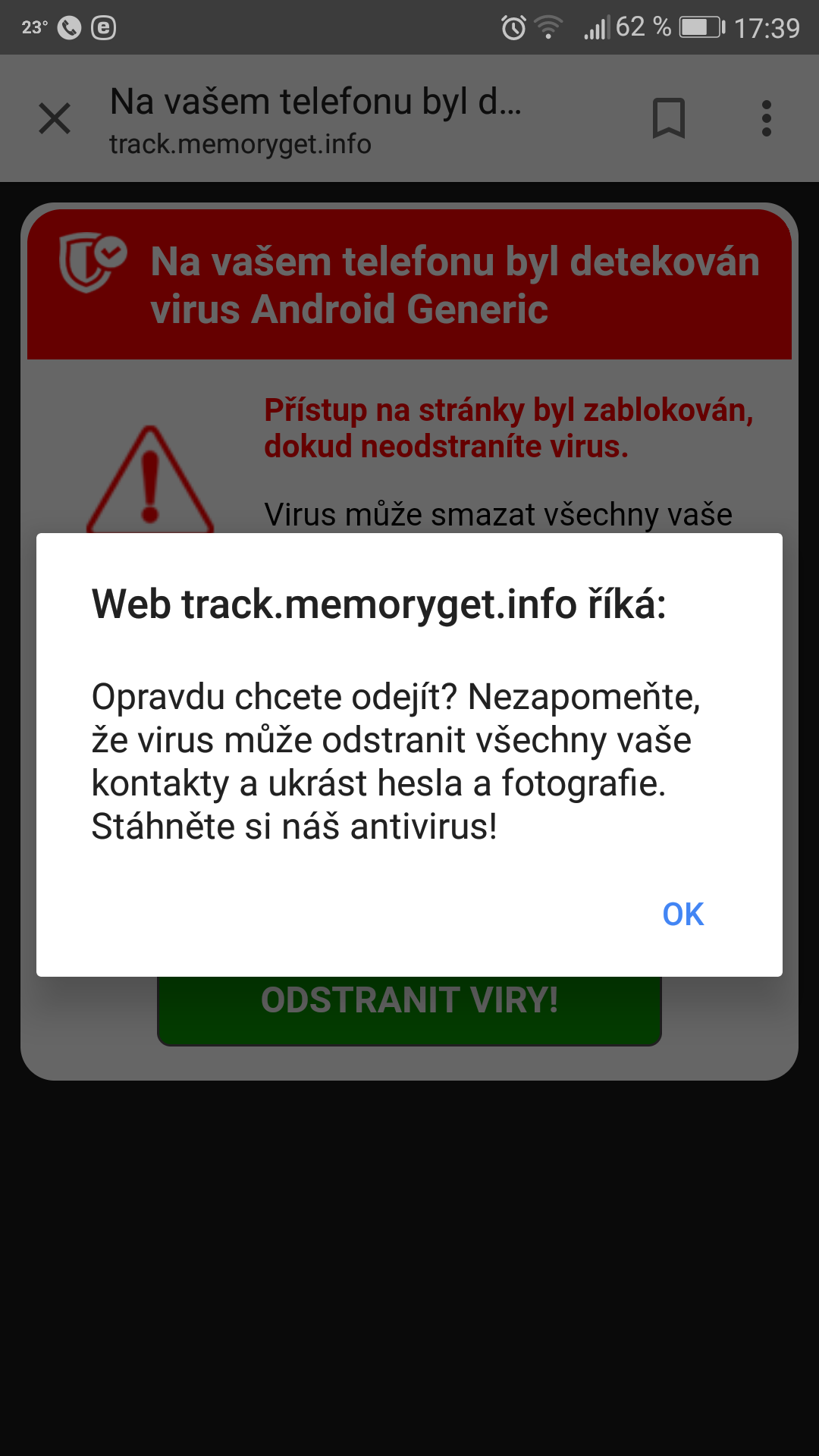Screen dimensions: 819x1456
Task: Tap OK in the website dialog
Action: (682, 914)
